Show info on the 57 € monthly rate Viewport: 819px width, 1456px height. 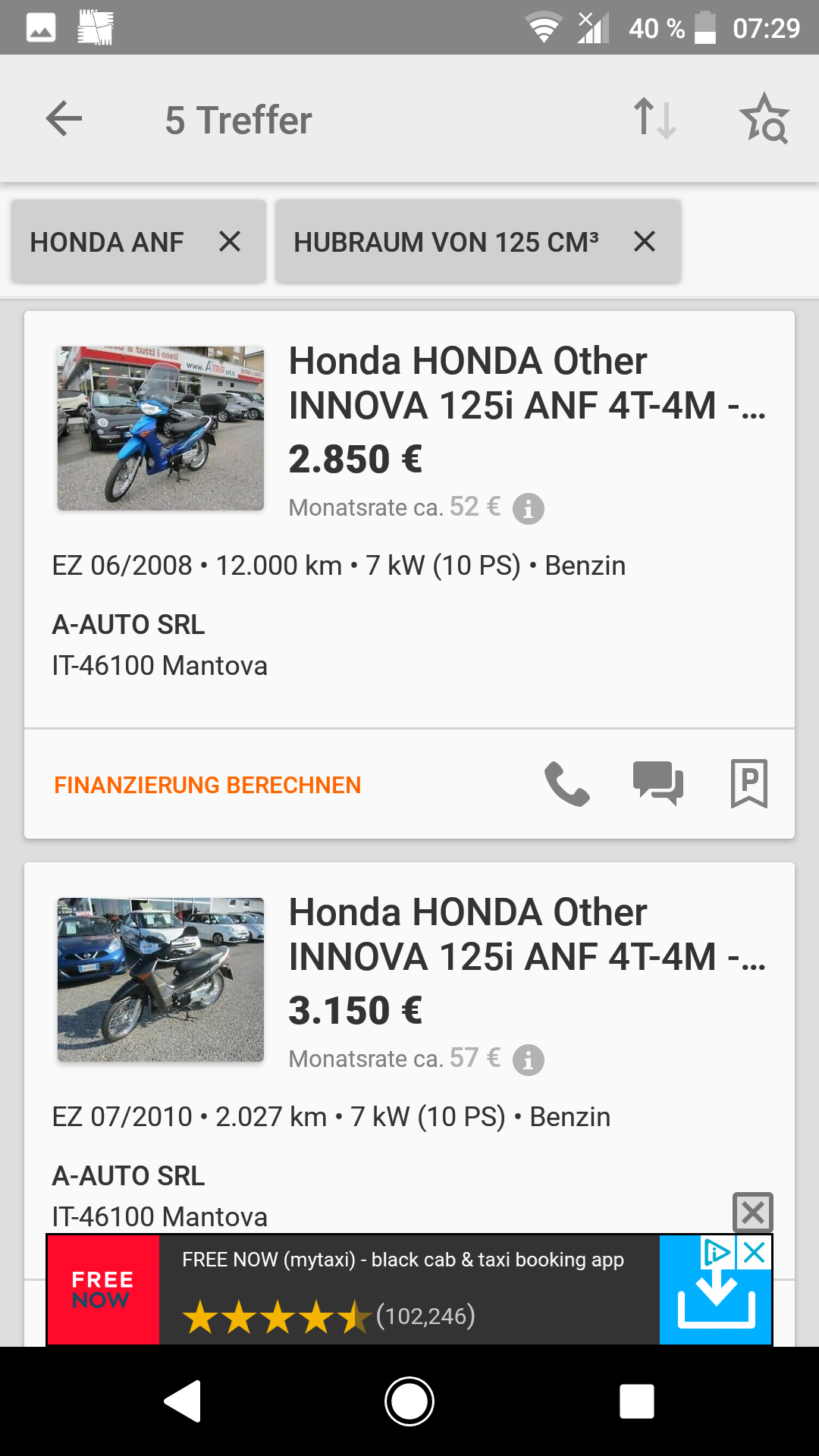(x=529, y=1059)
